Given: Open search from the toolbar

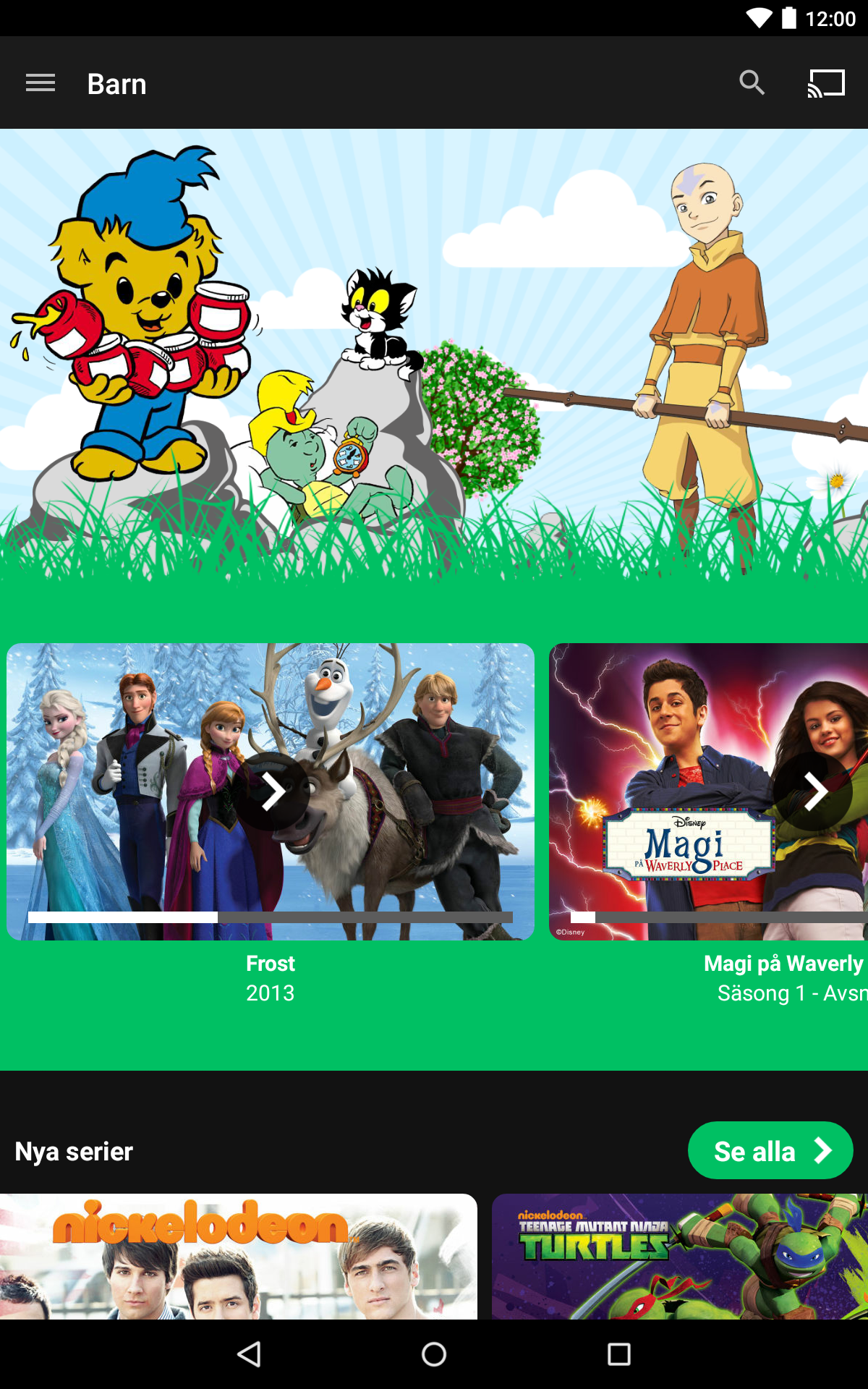Looking at the screenshot, I should 752,83.
